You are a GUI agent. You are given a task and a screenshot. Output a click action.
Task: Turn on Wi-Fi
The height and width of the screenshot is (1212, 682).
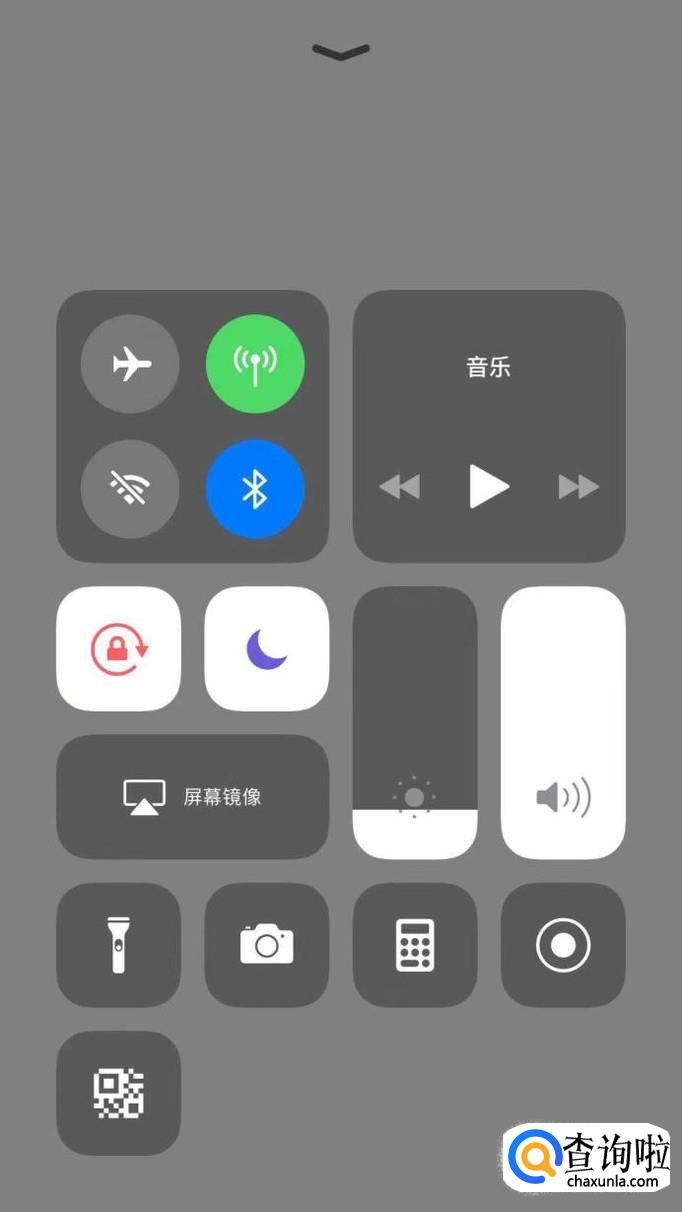130,489
